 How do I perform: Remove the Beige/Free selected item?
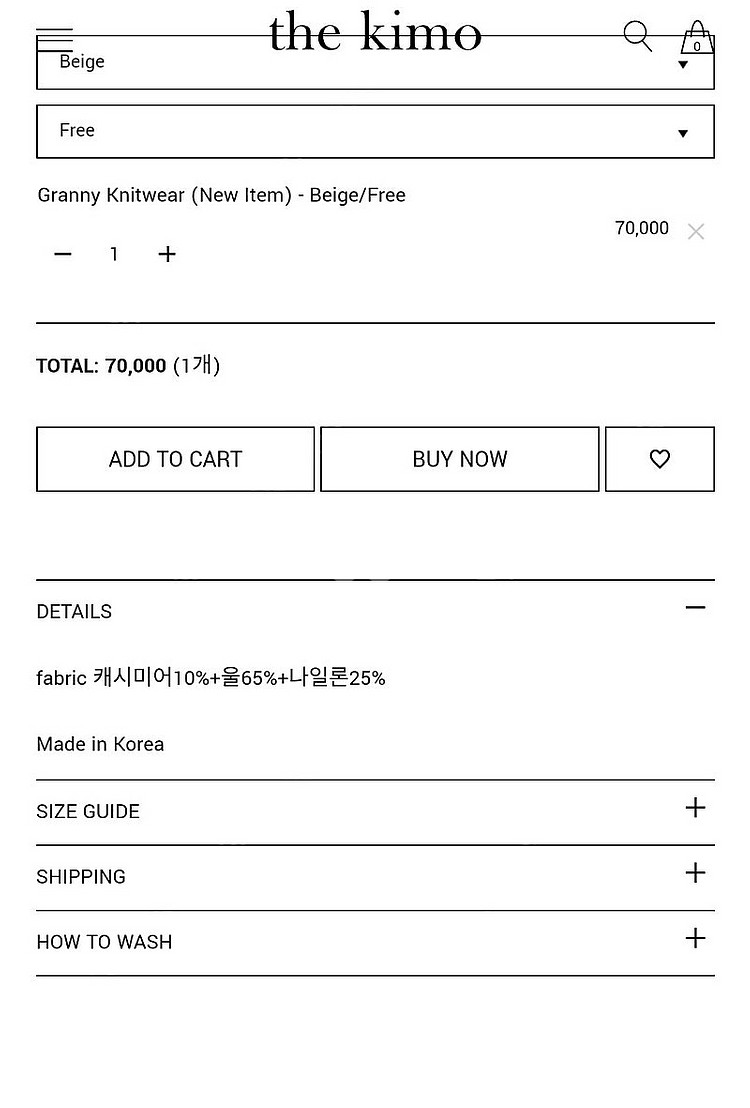click(x=696, y=232)
